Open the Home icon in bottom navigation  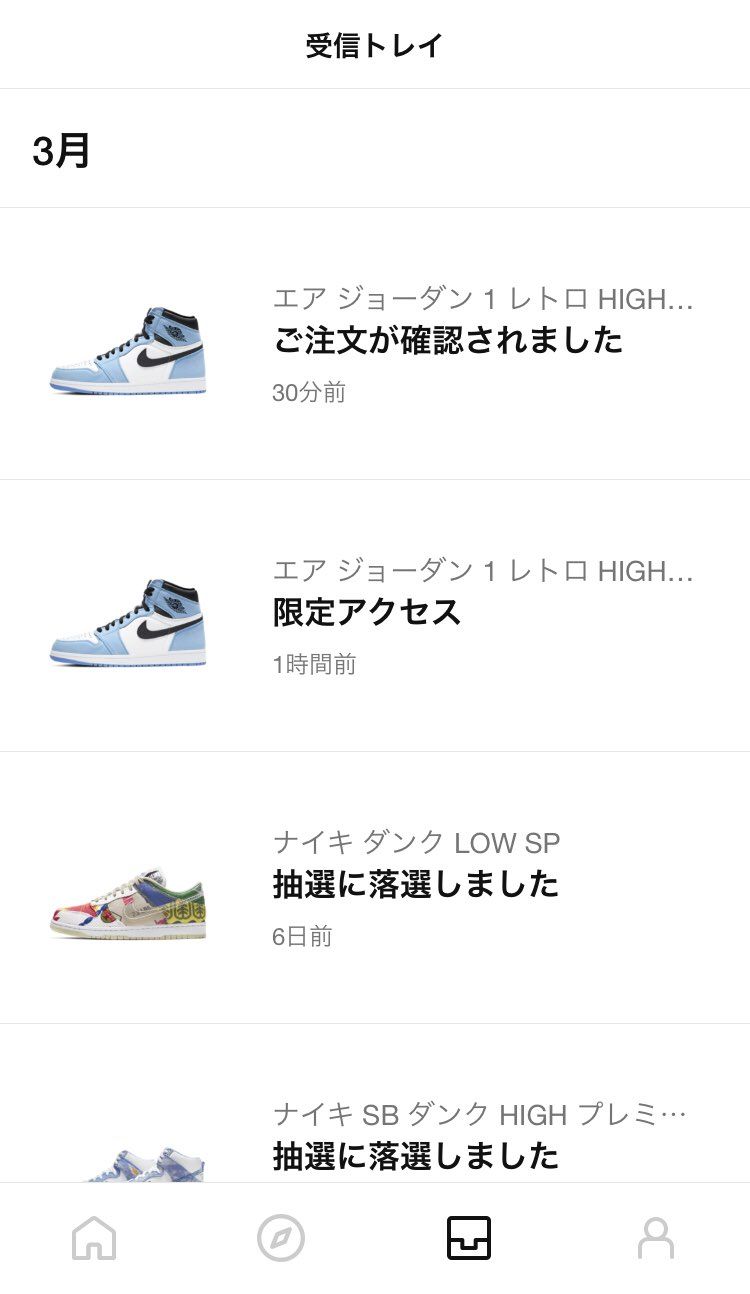point(93,1238)
